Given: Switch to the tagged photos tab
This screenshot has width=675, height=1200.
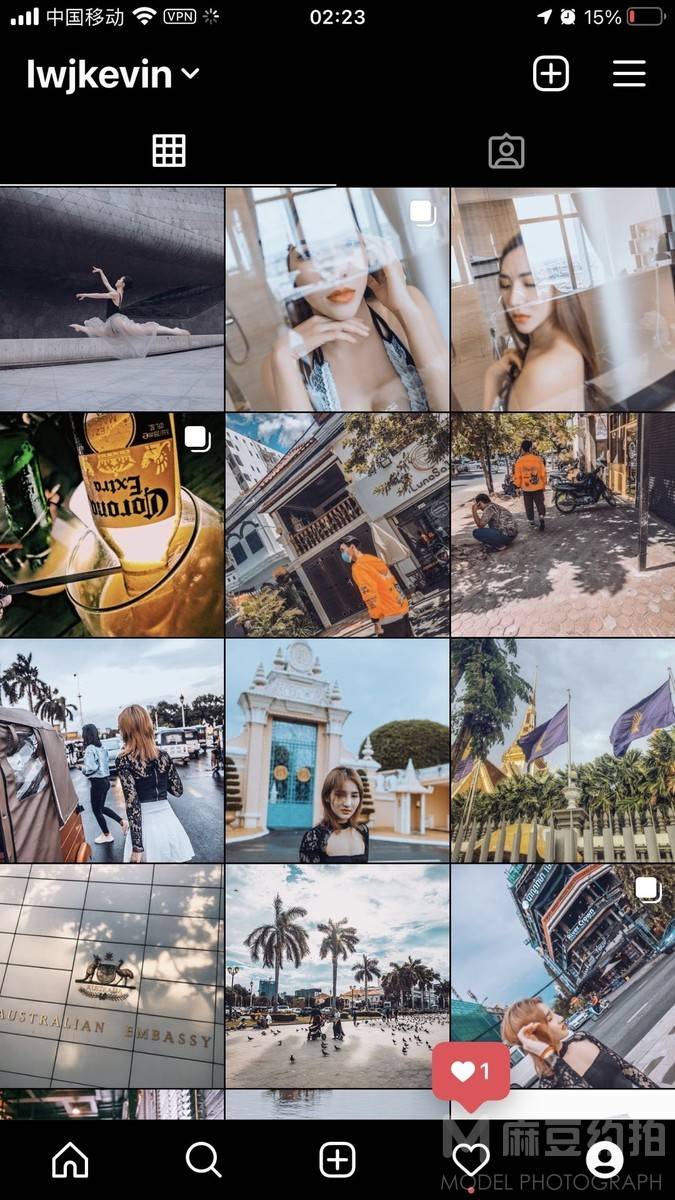Looking at the screenshot, I should (506, 151).
